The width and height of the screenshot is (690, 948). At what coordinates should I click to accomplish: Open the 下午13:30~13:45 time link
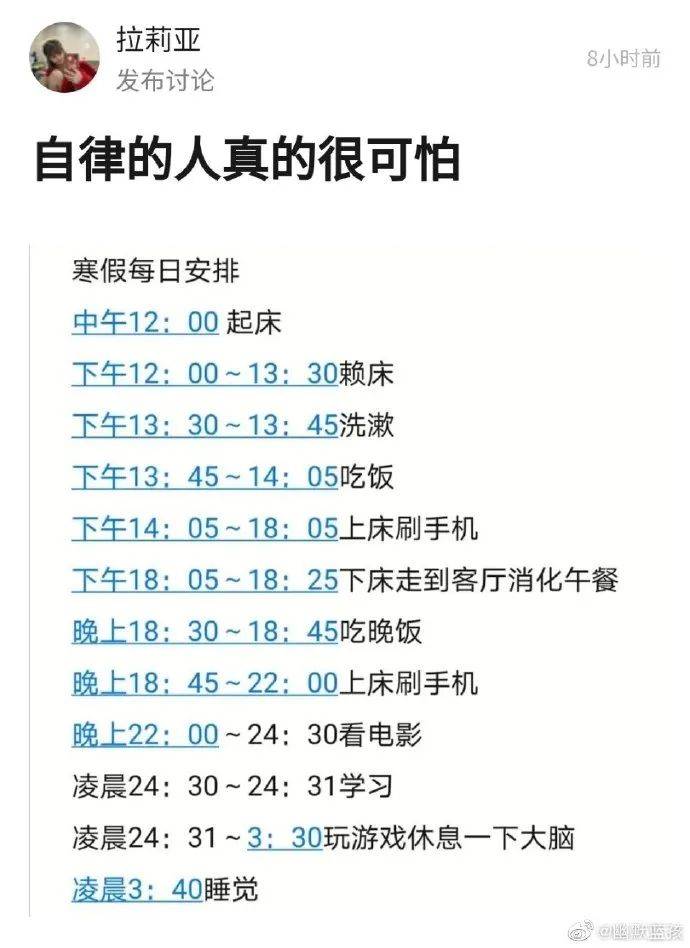[x=204, y=426]
